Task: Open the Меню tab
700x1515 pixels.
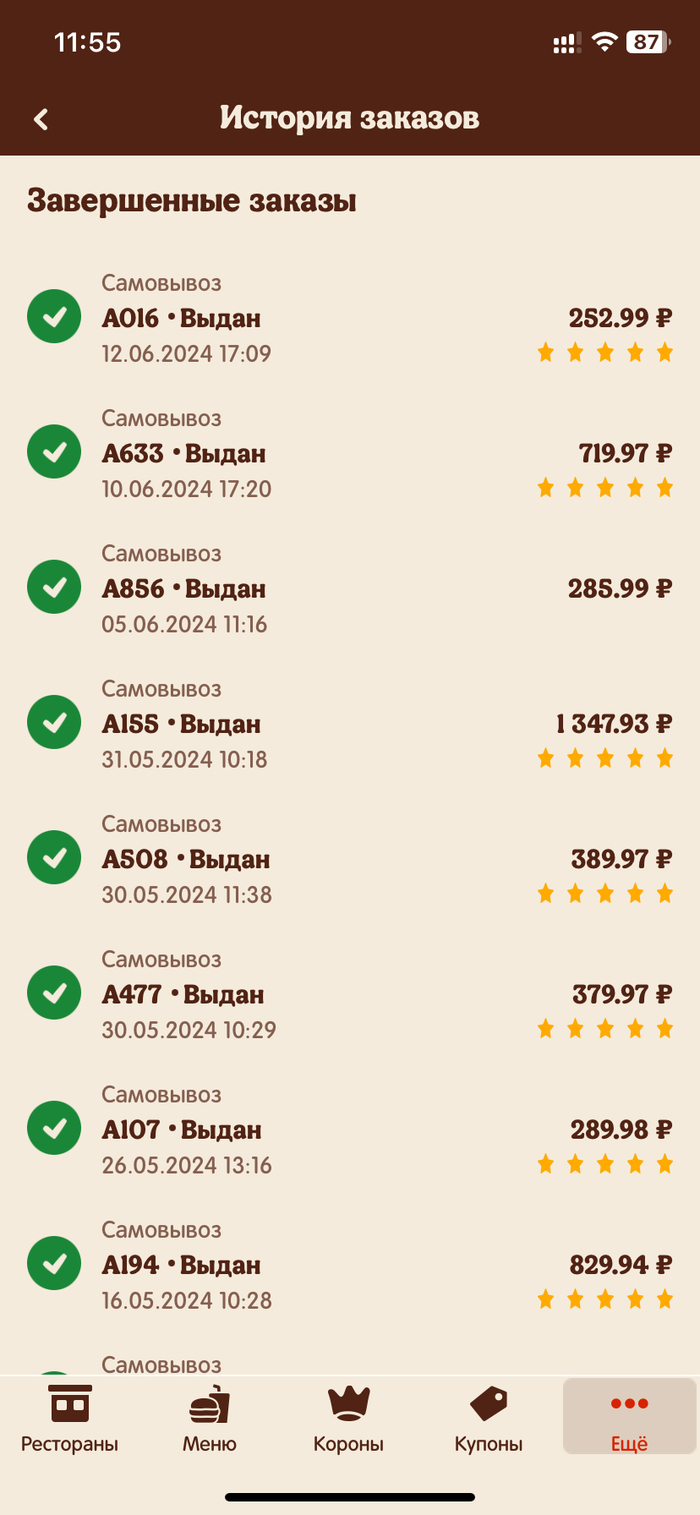Action: click(210, 1418)
